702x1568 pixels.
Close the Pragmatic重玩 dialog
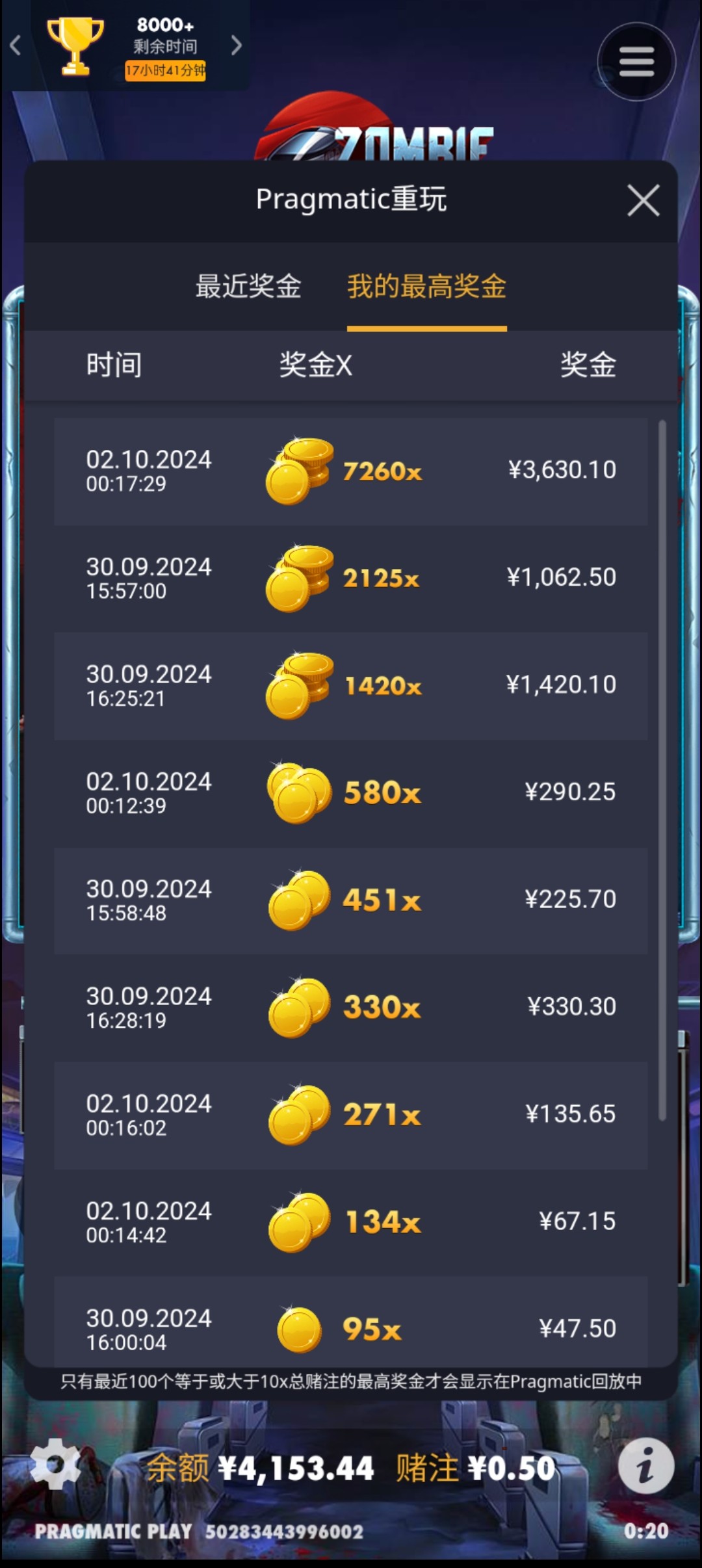point(643,200)
